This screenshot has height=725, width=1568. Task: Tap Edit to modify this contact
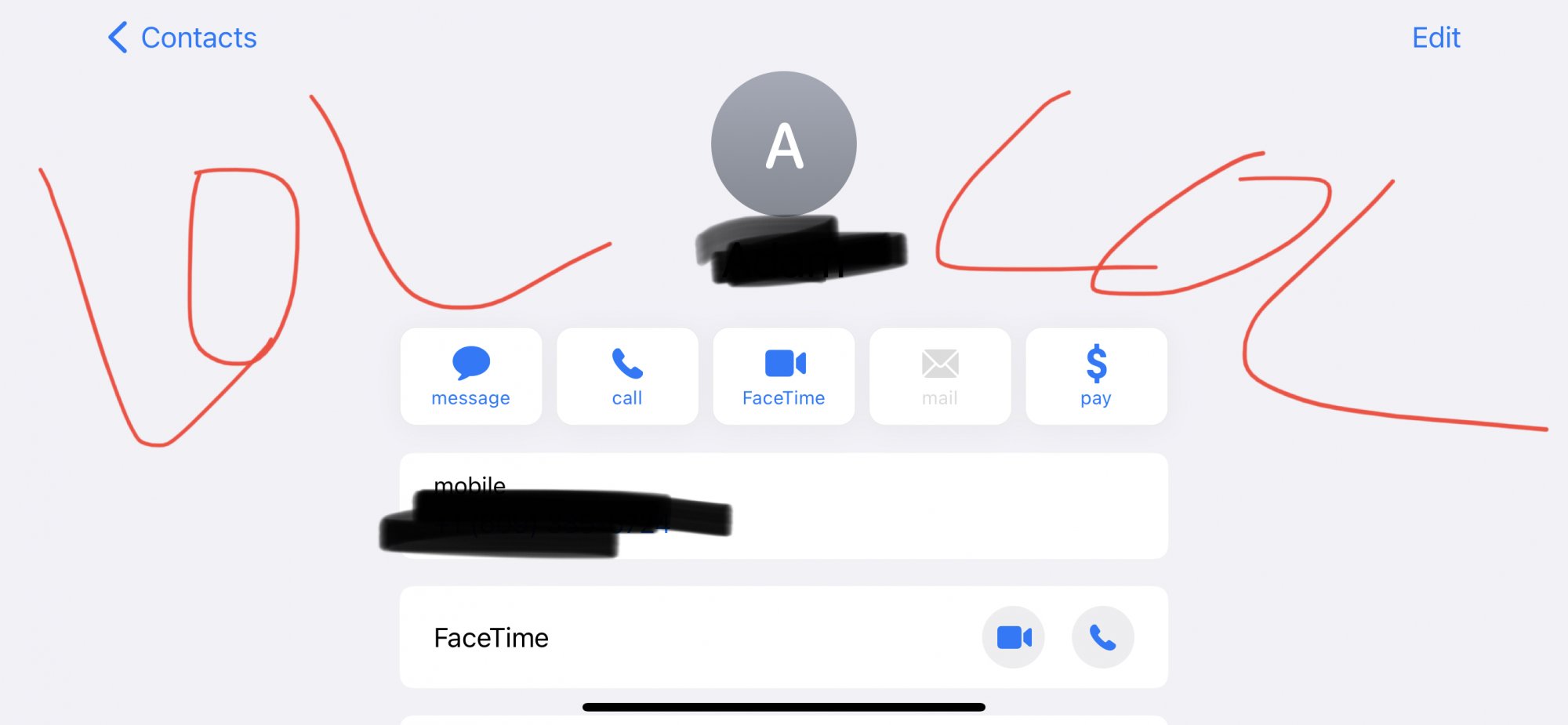pos(1436,38)
